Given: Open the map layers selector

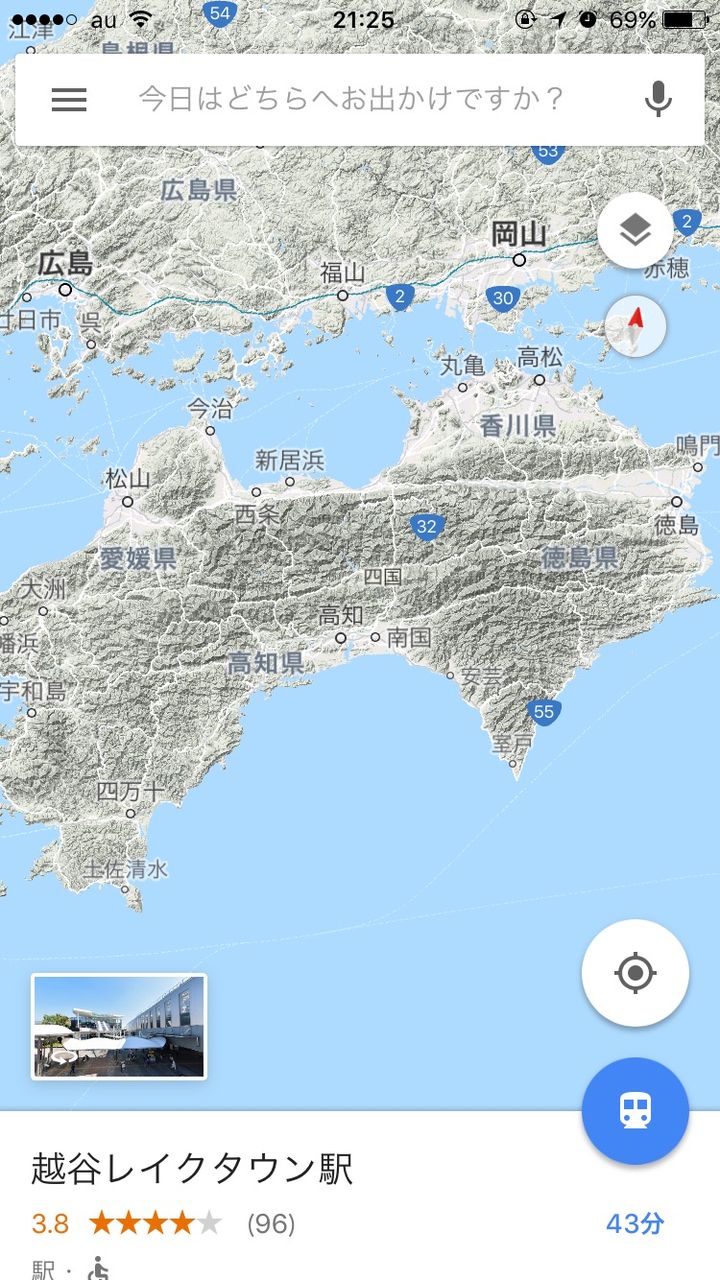Looking at the screenshot, I should click(x=635, y=230).
